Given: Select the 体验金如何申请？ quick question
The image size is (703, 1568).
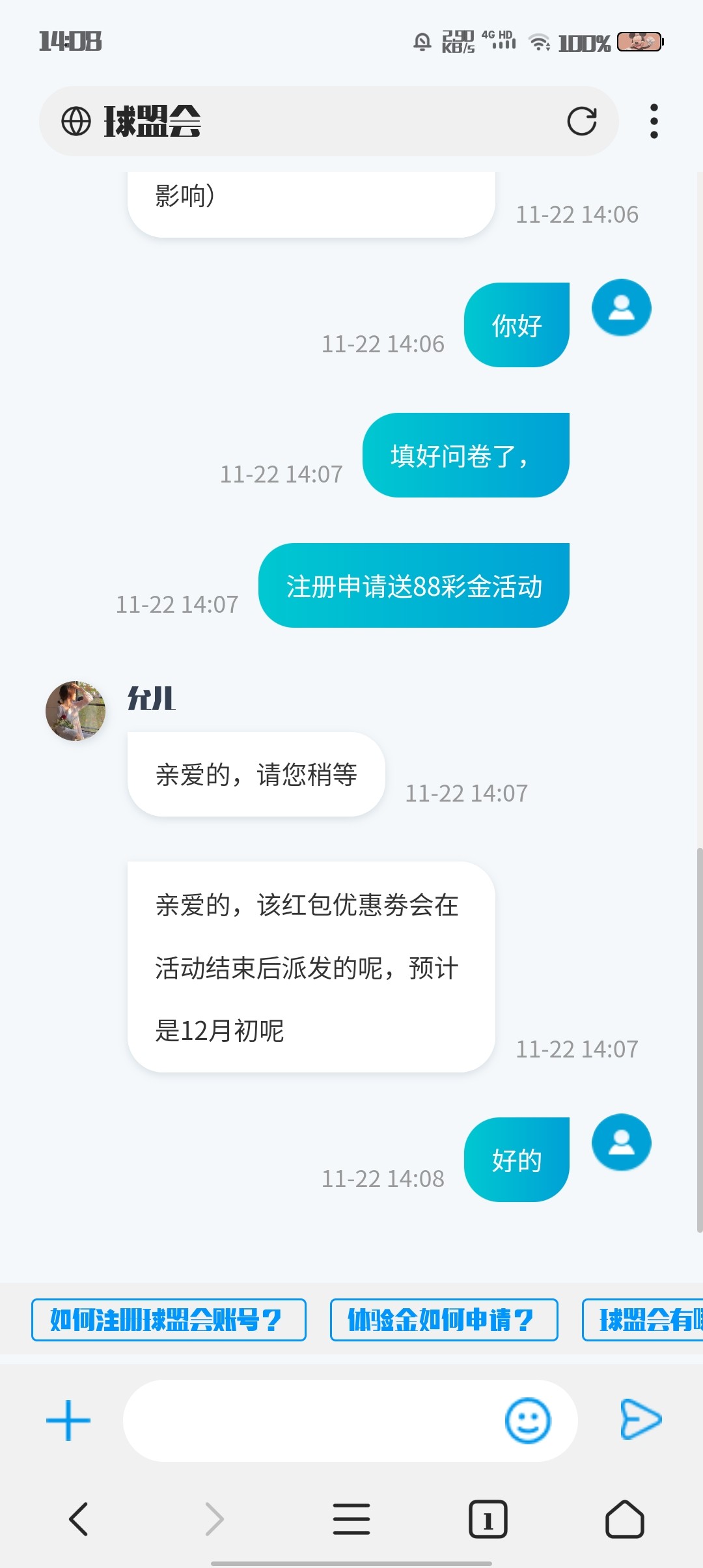Looking at the screenshot, I should point(444,1320).
